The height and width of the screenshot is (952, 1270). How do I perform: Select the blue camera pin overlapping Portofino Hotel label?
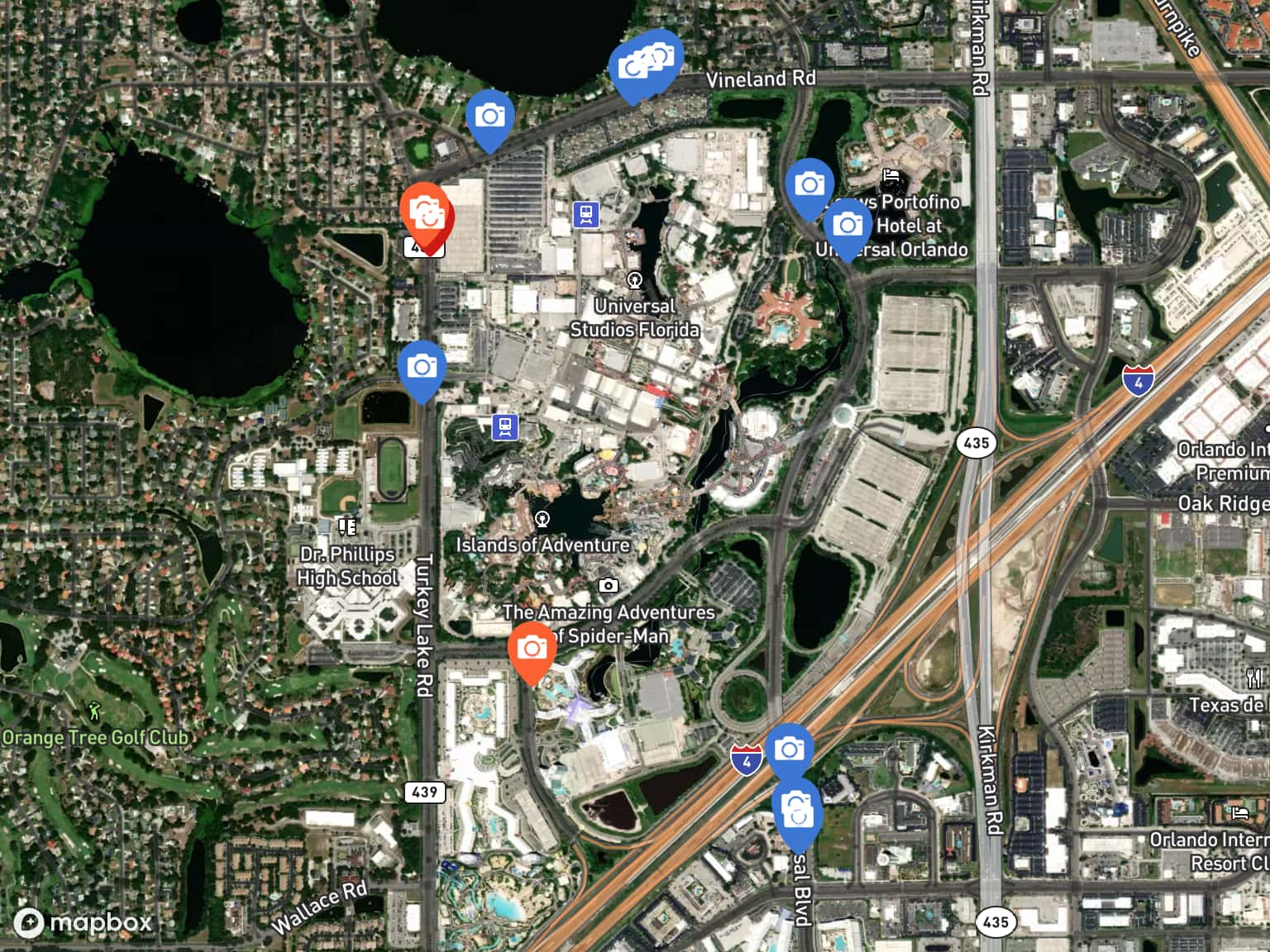(x=847, y=225)
